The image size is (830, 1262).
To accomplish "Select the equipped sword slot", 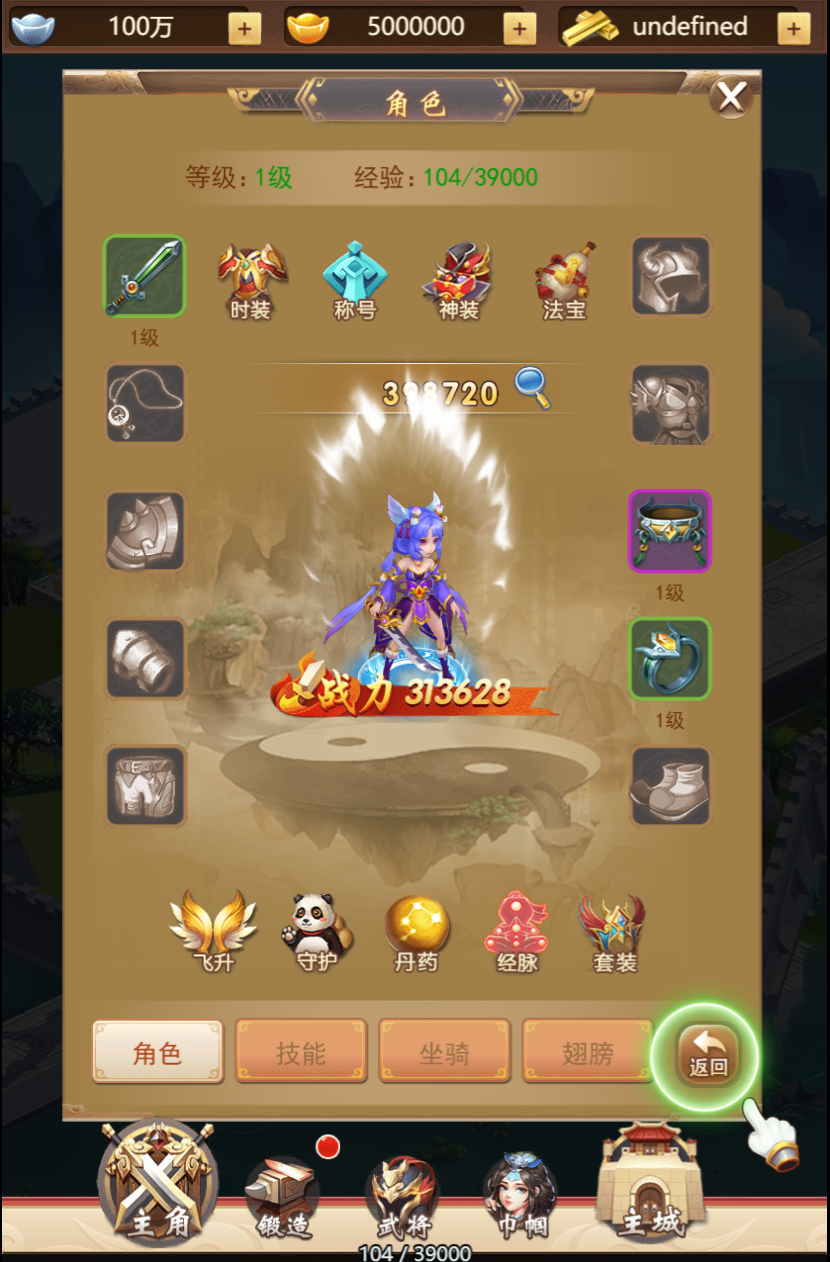I will pos(145,277).
